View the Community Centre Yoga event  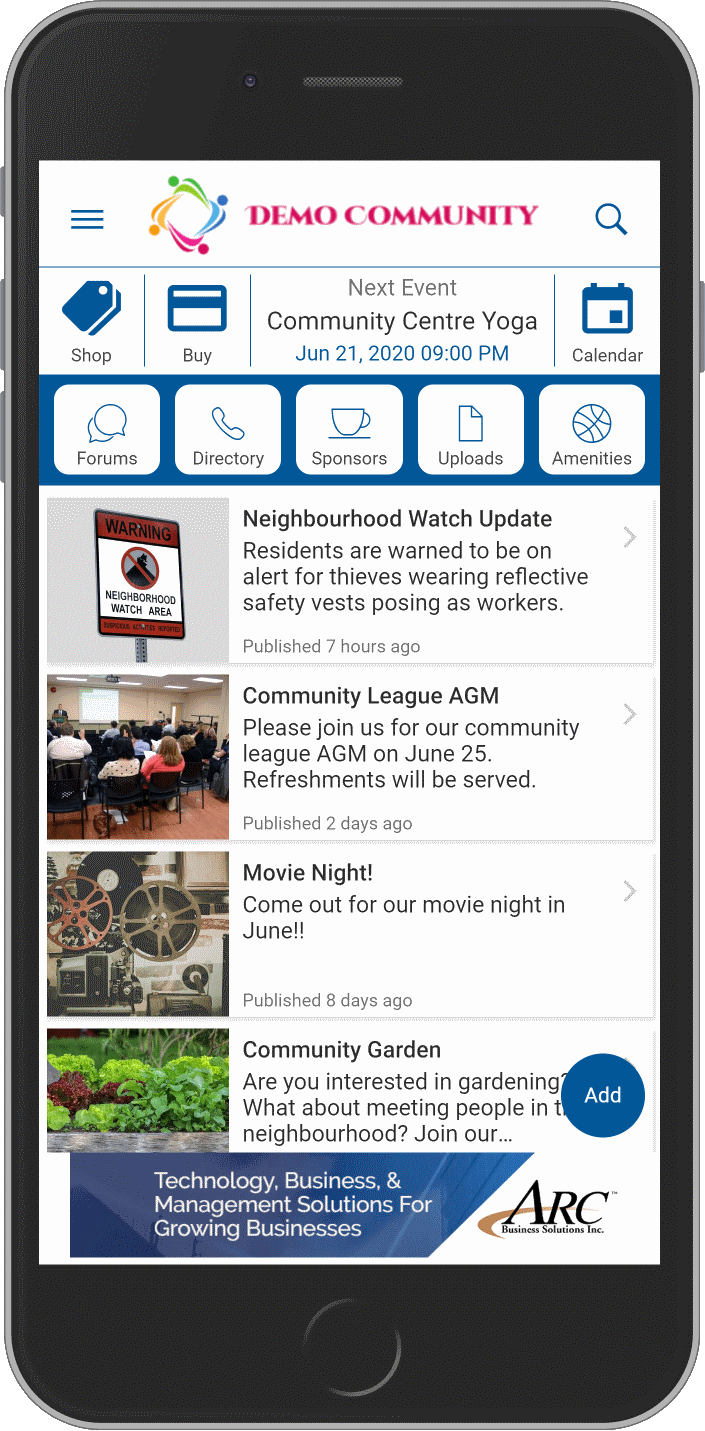click(x=402, y=321)
